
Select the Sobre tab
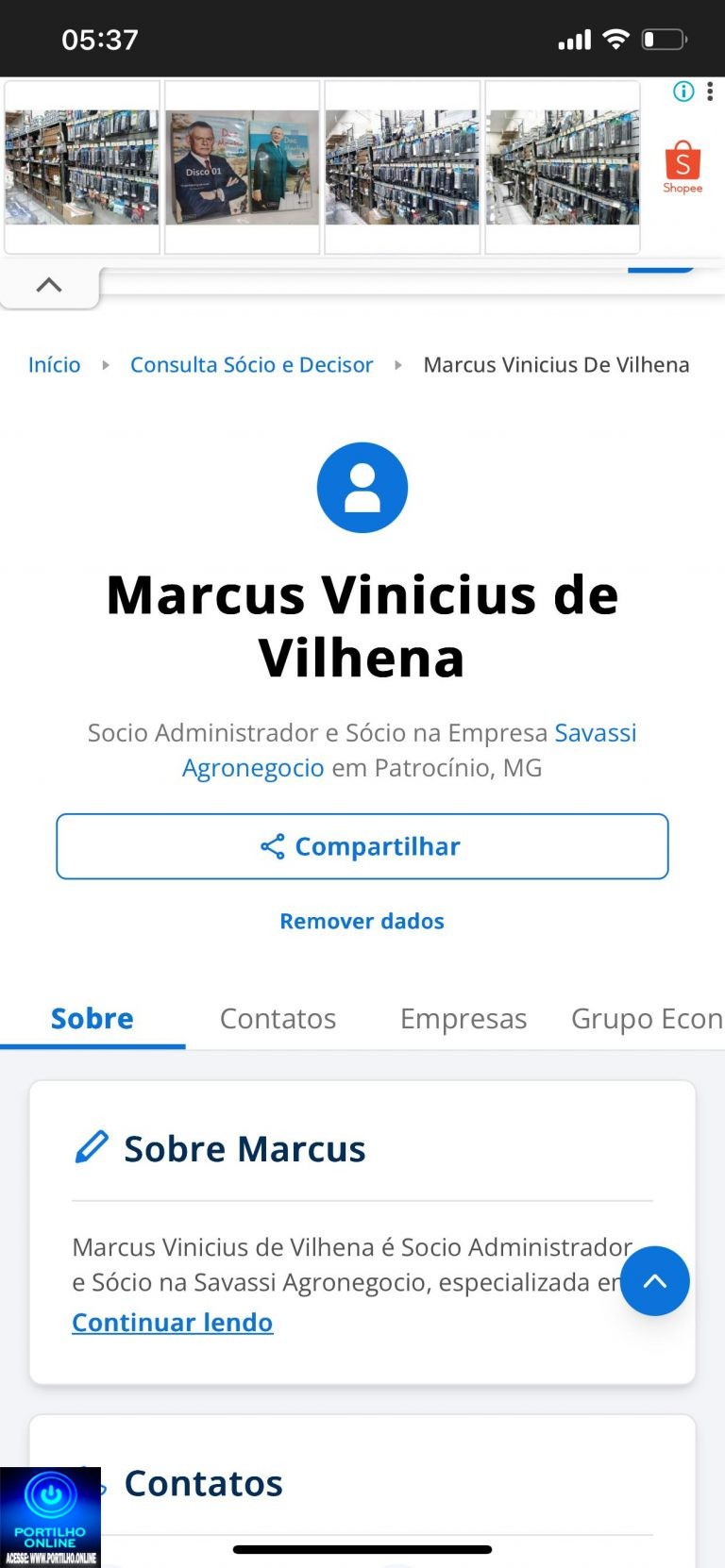[x=93, y=1019]
